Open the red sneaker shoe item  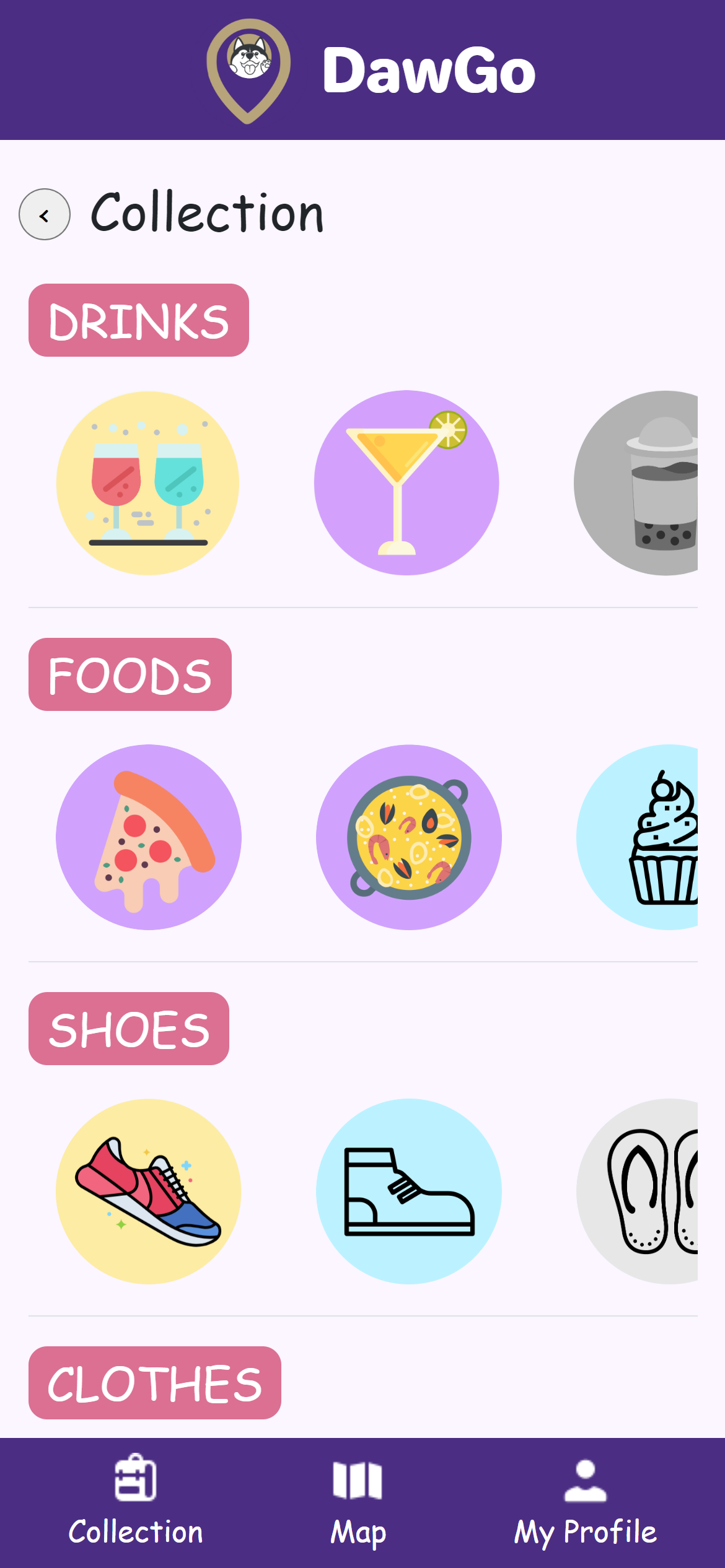pyautogui.click(x=149, y=1191)
